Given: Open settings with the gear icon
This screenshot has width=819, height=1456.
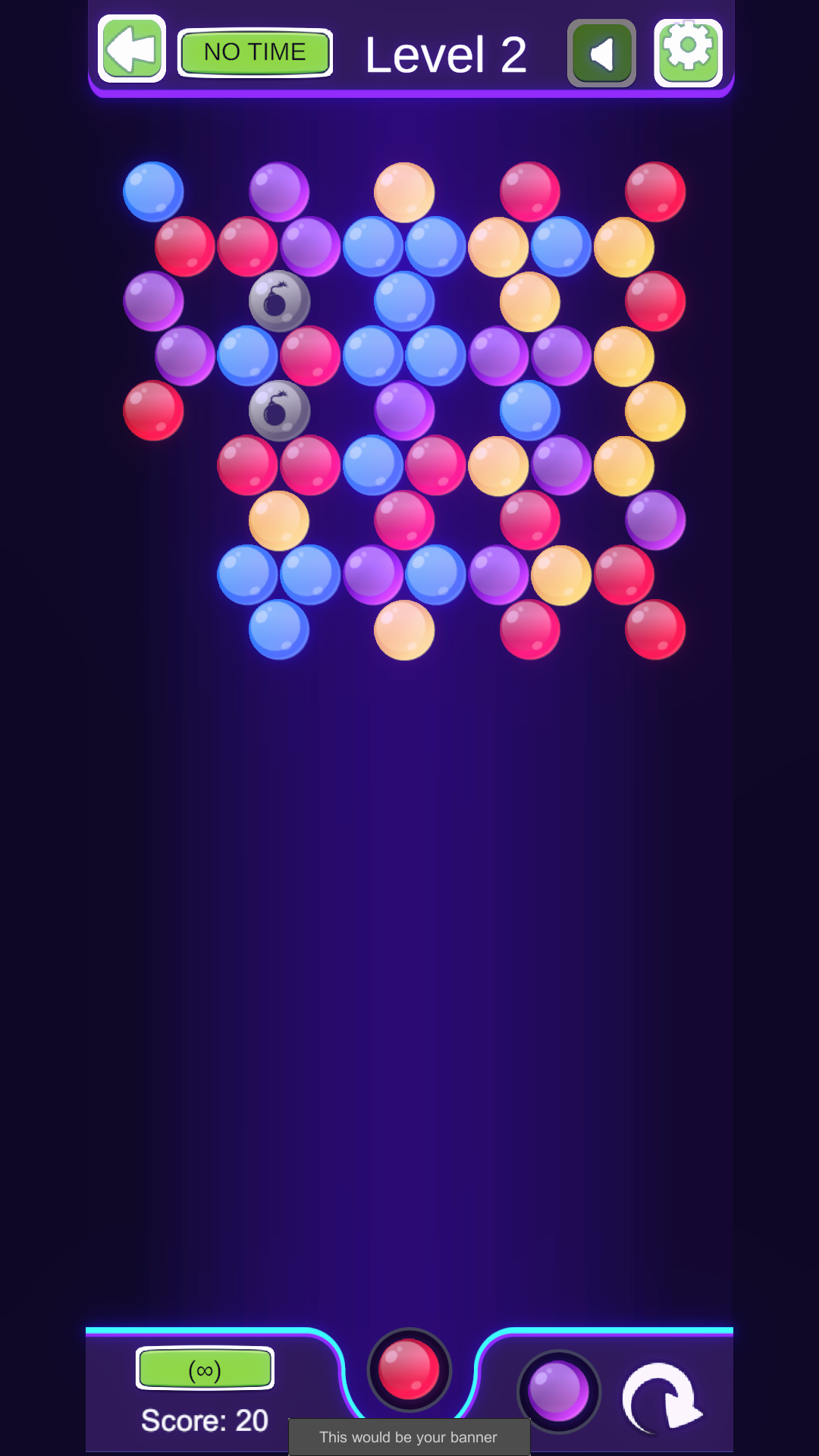Looking at the screenshot, I should coord(689,53).
